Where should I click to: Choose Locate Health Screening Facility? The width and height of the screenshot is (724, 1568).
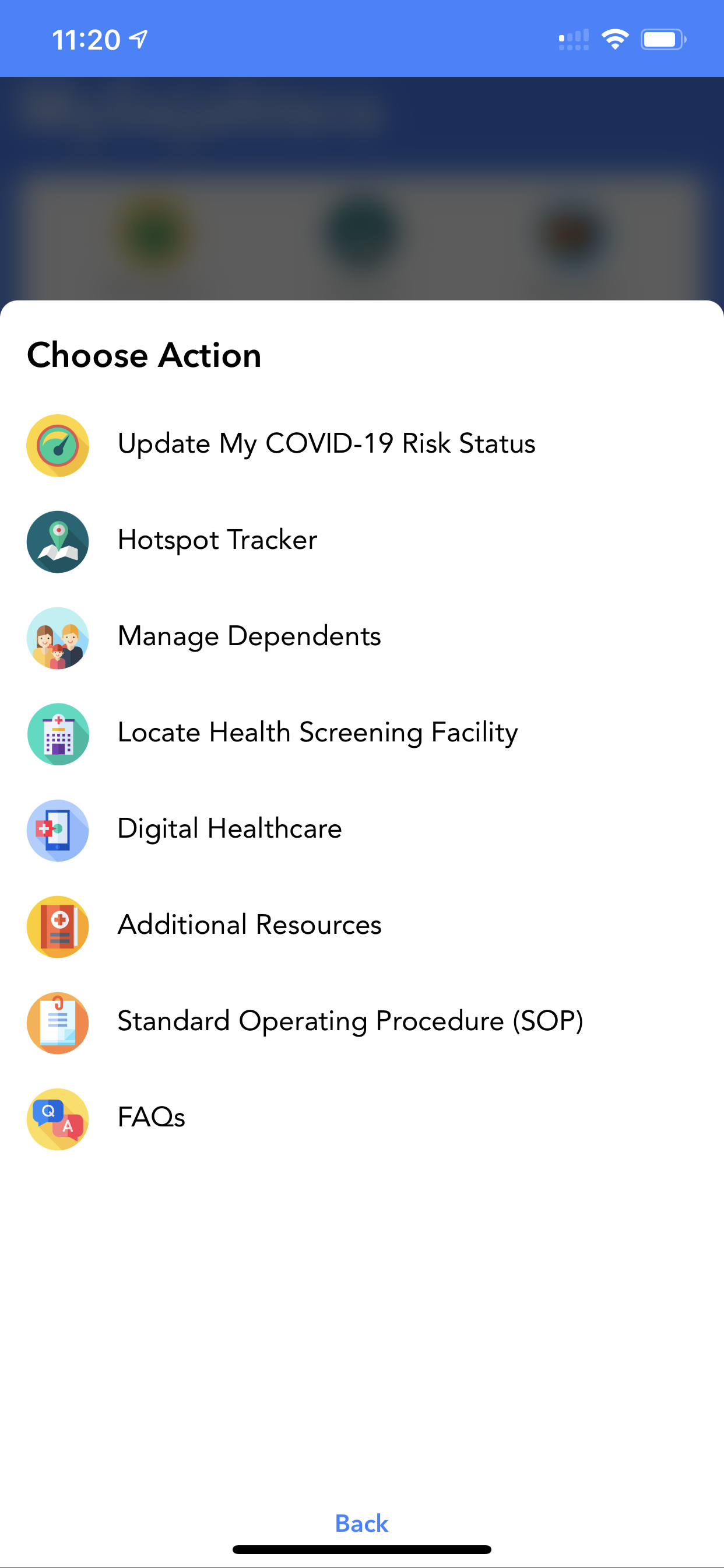317,733
